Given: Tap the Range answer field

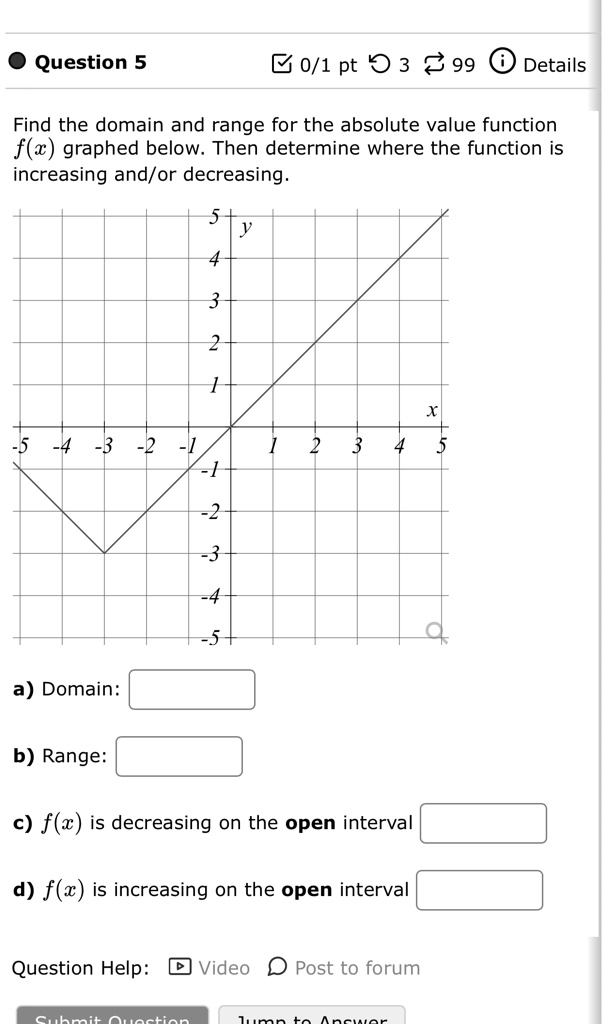Looking at the screenshot, I should tap(179, 756).
